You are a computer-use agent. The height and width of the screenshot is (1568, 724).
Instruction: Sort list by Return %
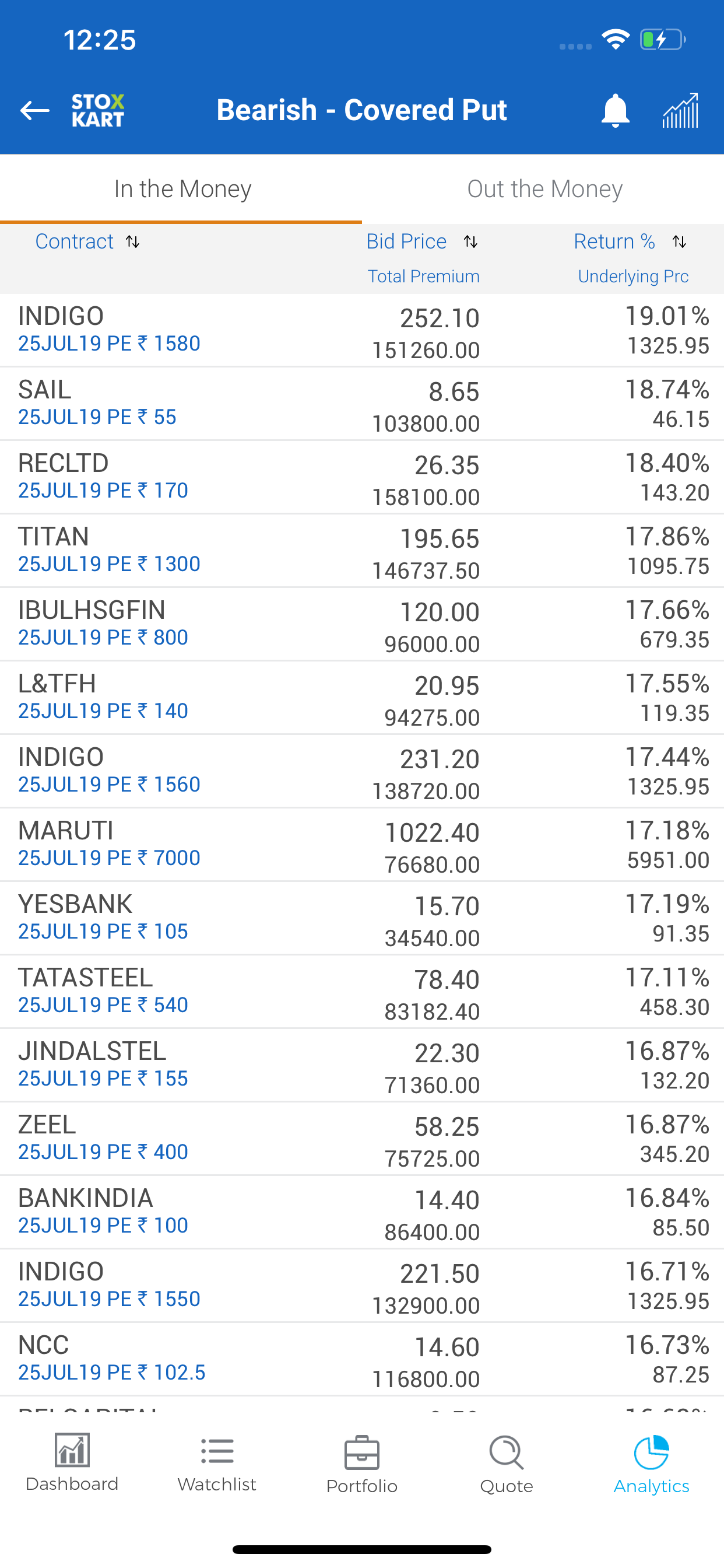630,242
